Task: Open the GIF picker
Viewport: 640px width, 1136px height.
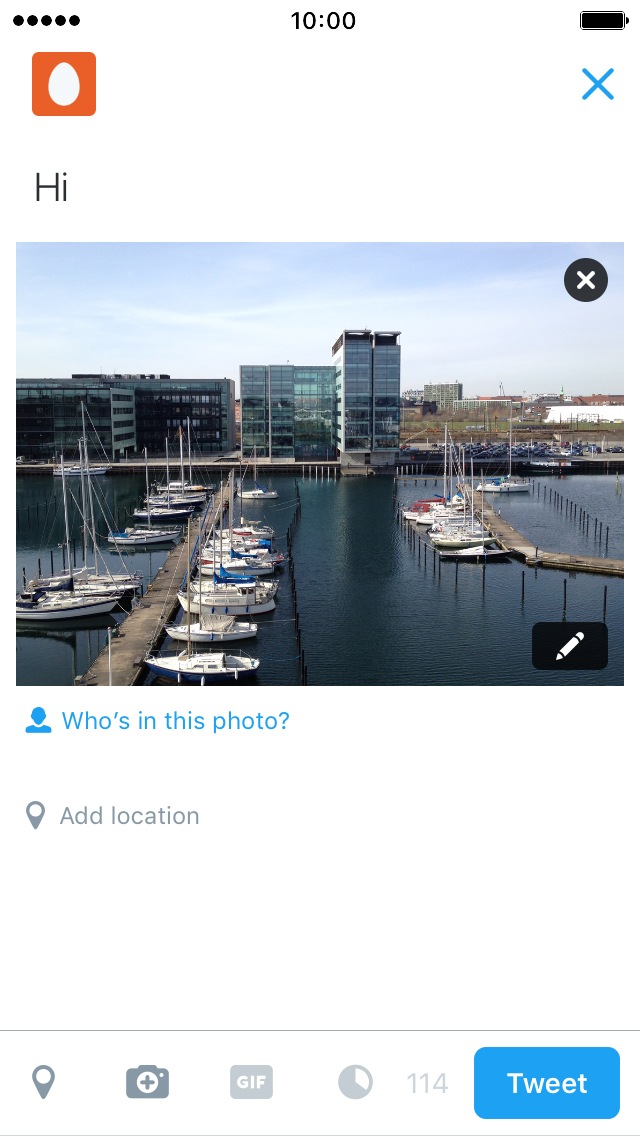Action: tap(252, 1082)
